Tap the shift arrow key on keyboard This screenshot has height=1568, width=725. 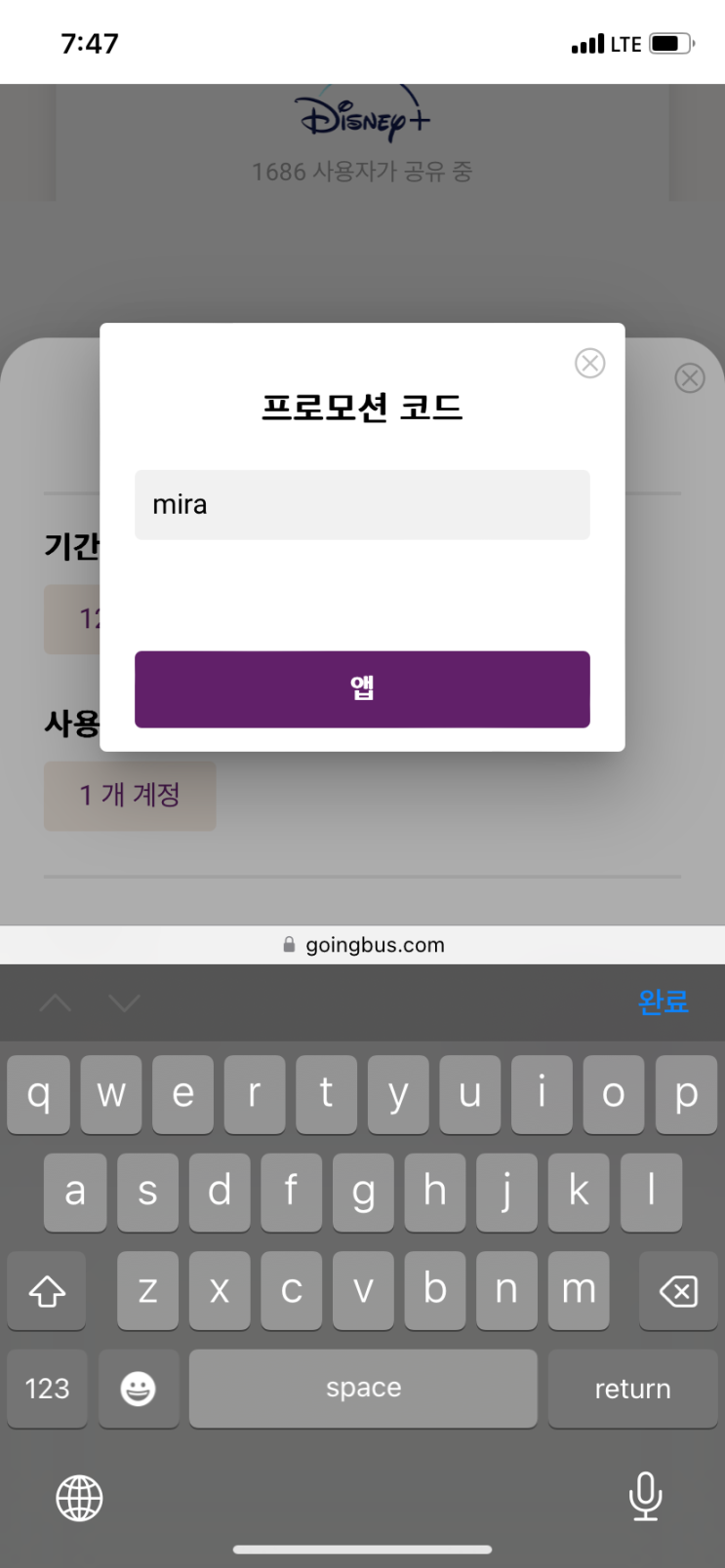[x=46, y=1291]
